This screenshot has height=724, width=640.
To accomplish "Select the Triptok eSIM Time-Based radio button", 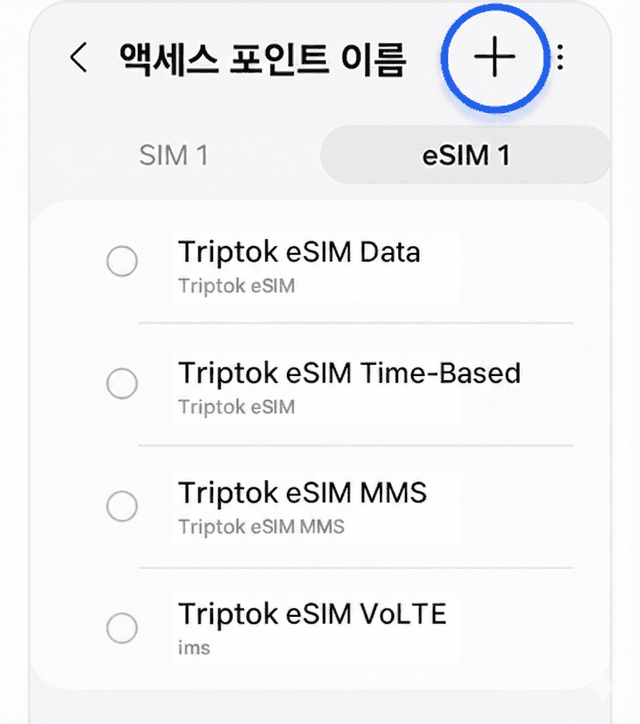I will 122,384.
